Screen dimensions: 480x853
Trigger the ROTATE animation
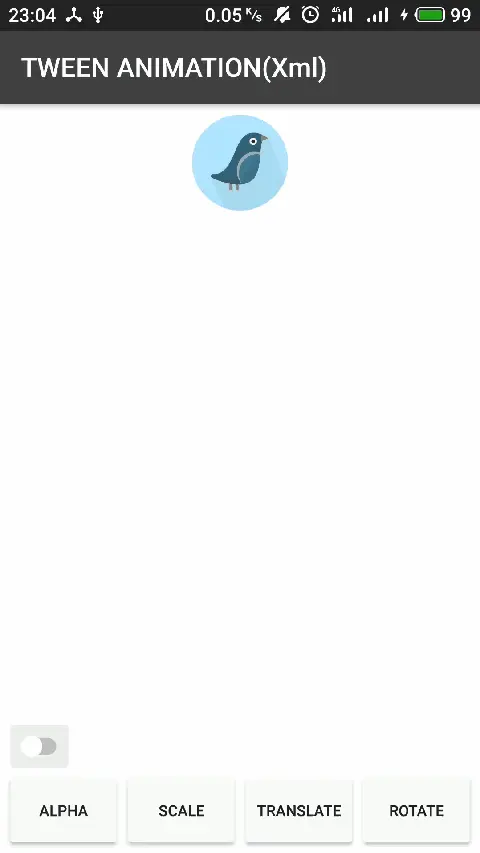(416, 810)
